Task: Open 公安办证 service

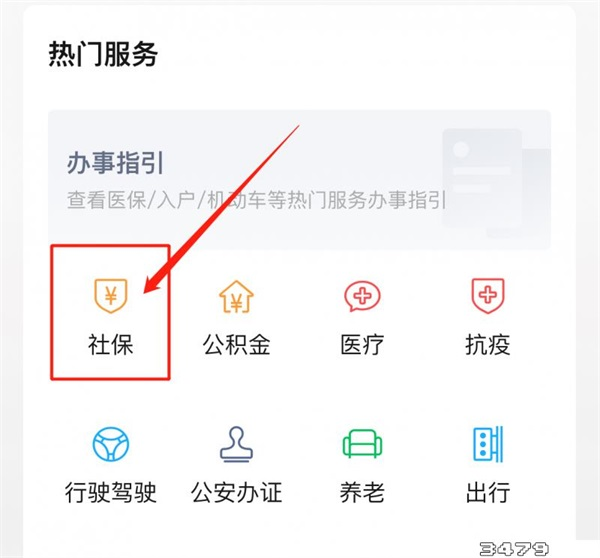Action: pos(236,462)
